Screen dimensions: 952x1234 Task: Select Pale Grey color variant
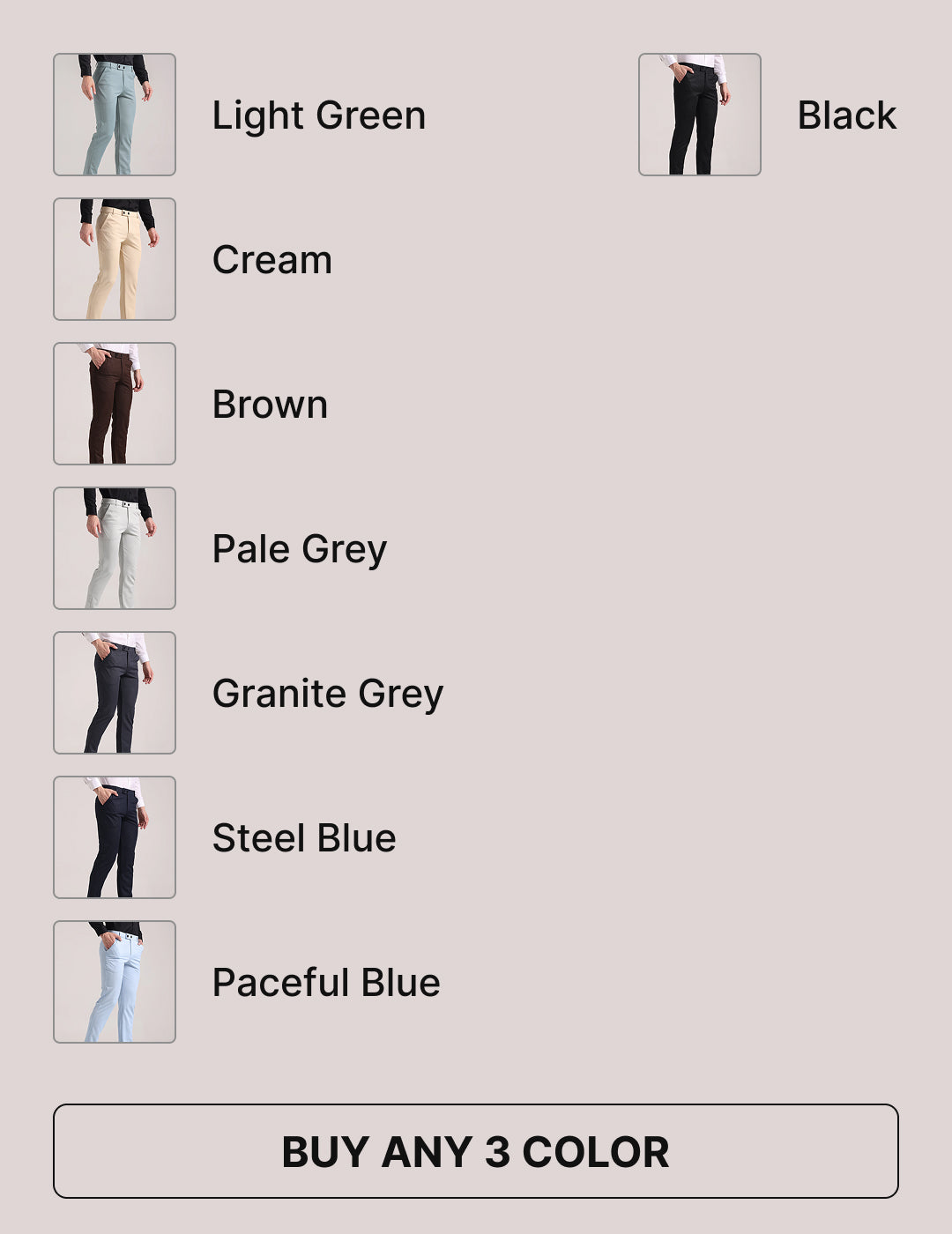pos(115,548)
